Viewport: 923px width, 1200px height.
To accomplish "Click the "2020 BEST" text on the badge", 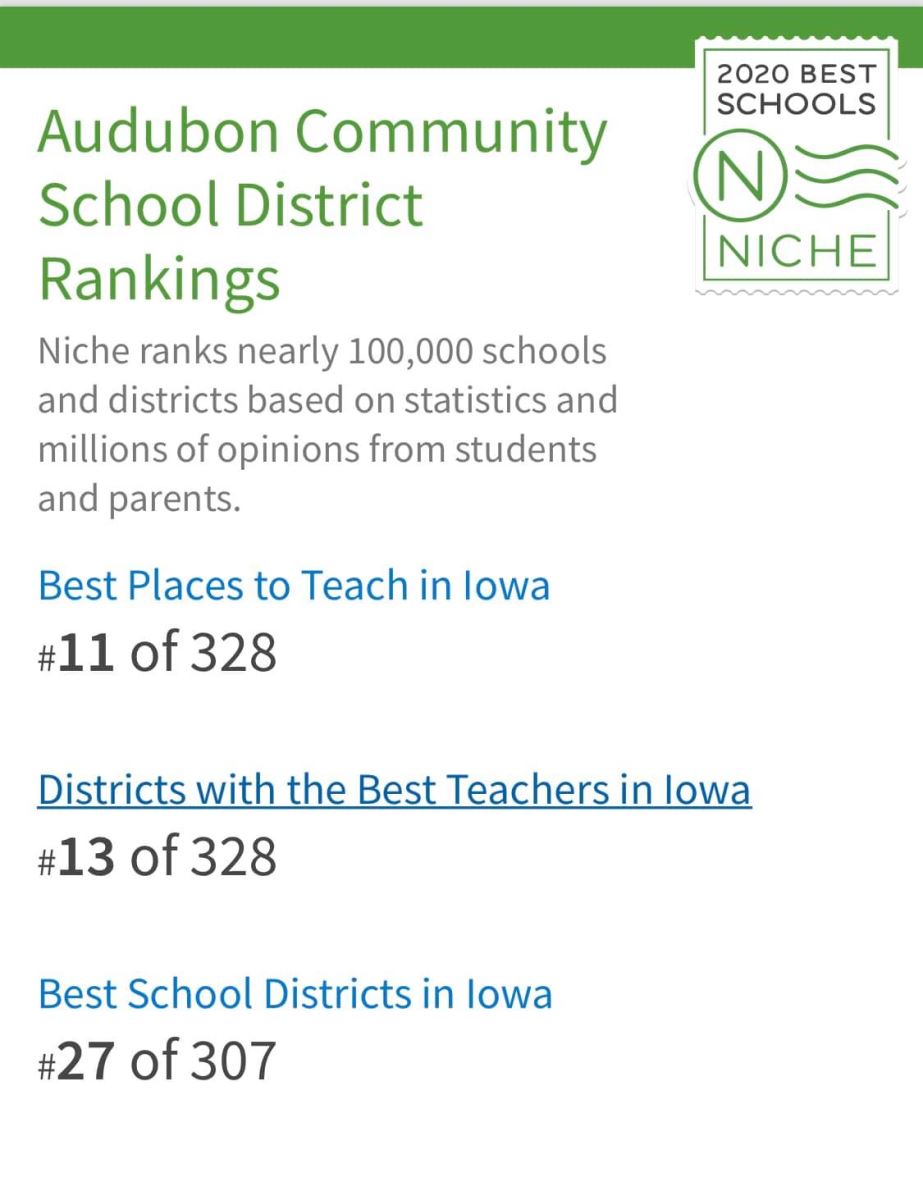I will click(795, 73).
